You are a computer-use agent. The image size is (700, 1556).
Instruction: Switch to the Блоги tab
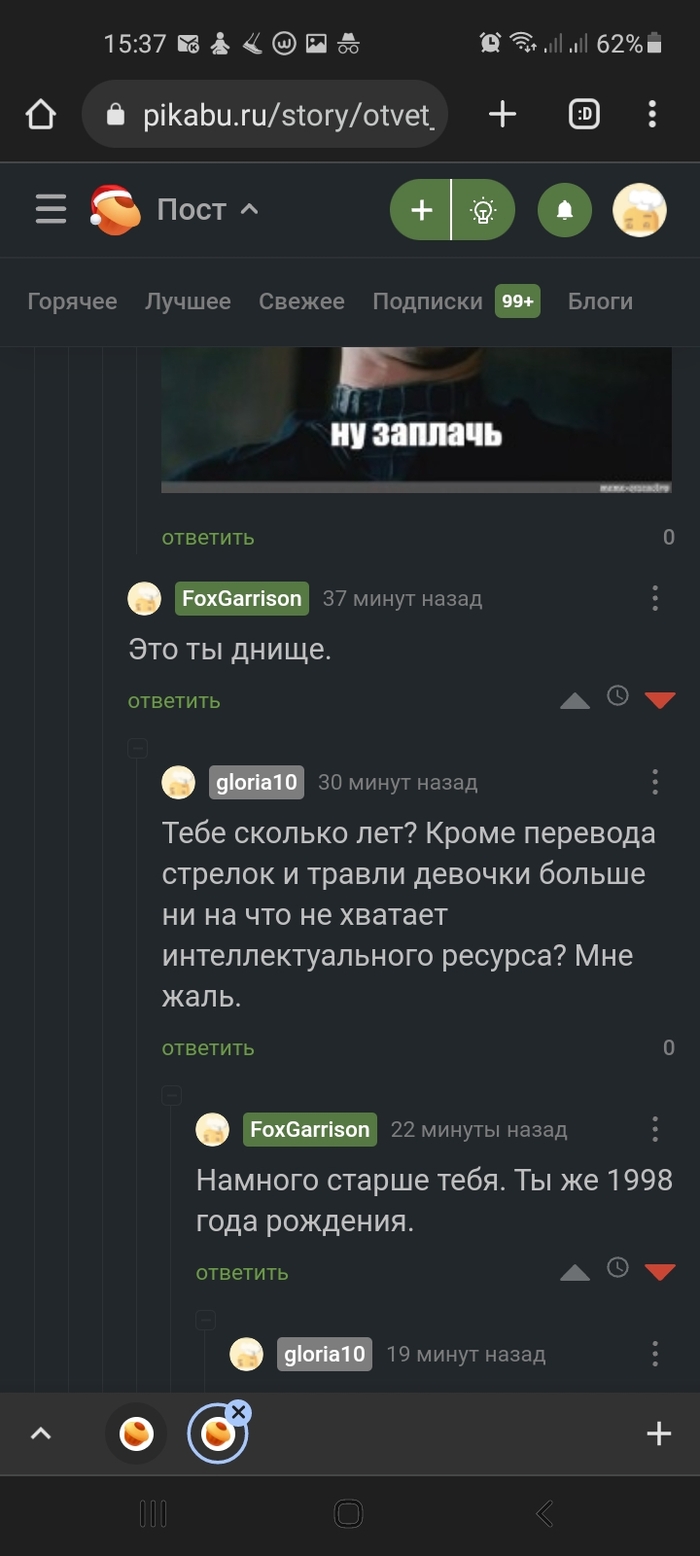point(600,301)
